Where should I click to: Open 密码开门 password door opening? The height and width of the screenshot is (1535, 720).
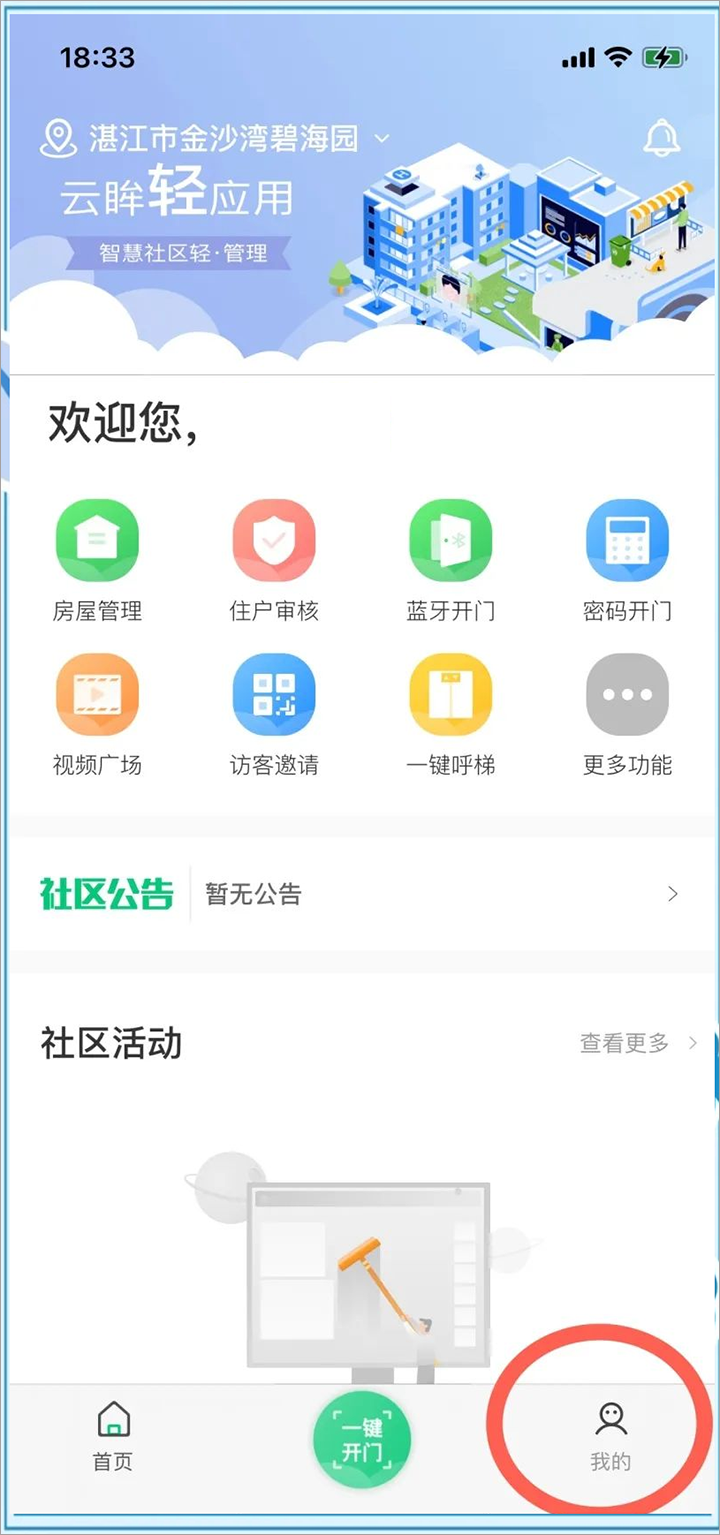627,560
